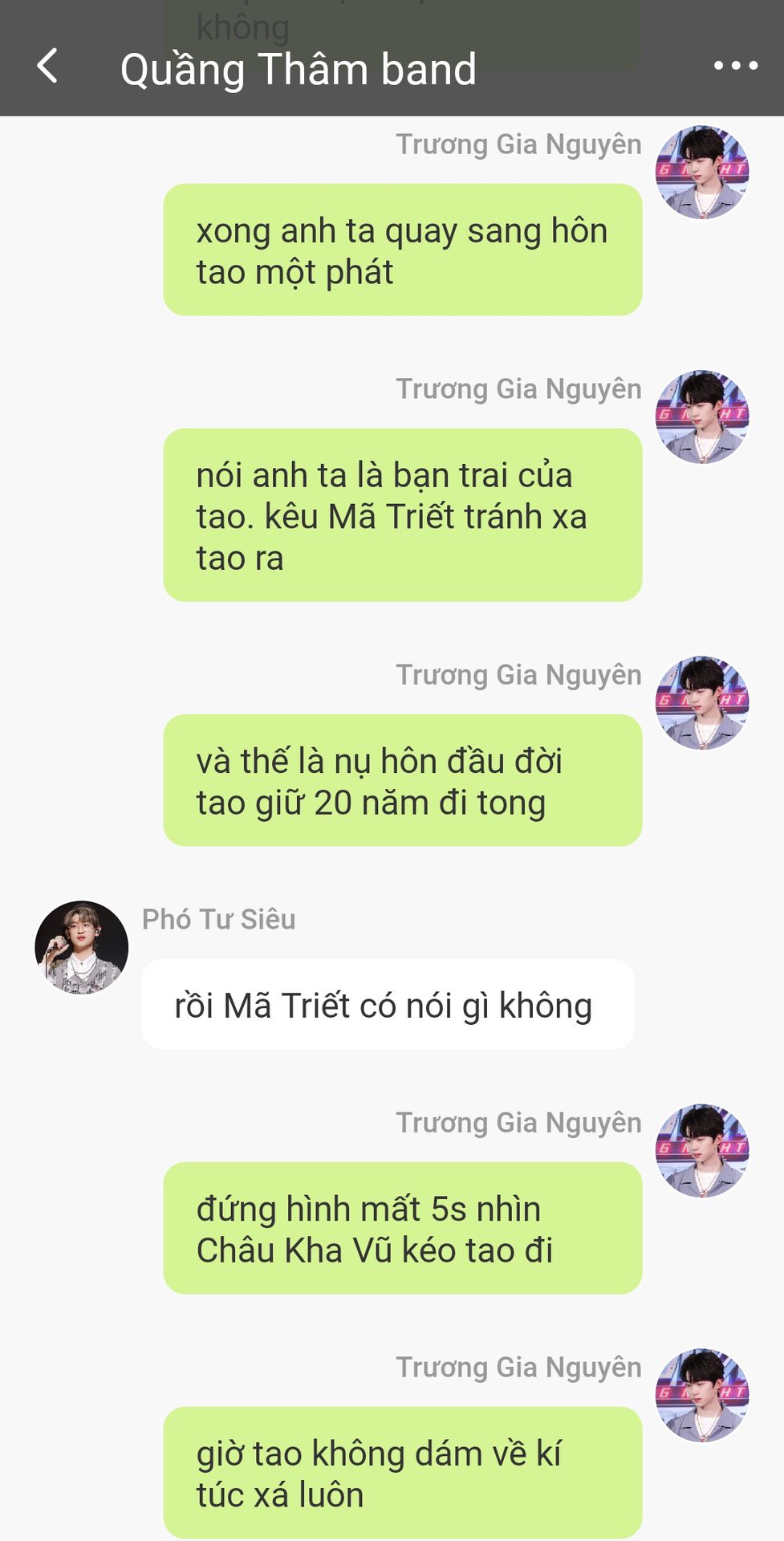Image resolution: width=784 pixels, height=1541 pixels.
Task: Open the three-dot overflow menu
Action: [x=736, y=66]
